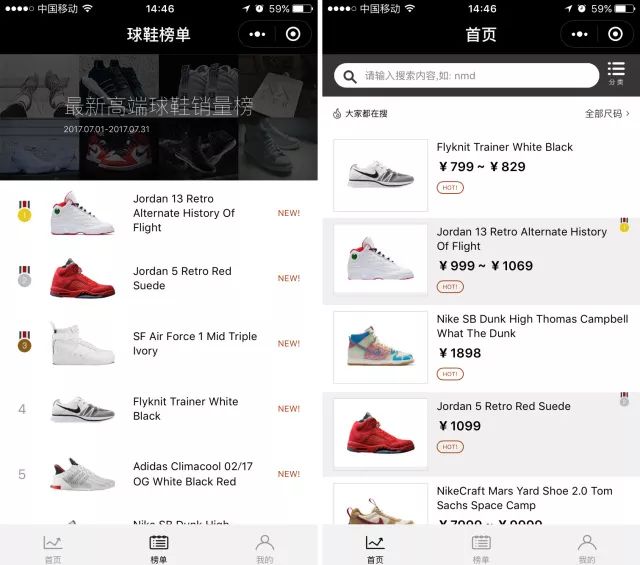
Task: Expand the 全部尺码 size filter
Action: click(607, 114)
